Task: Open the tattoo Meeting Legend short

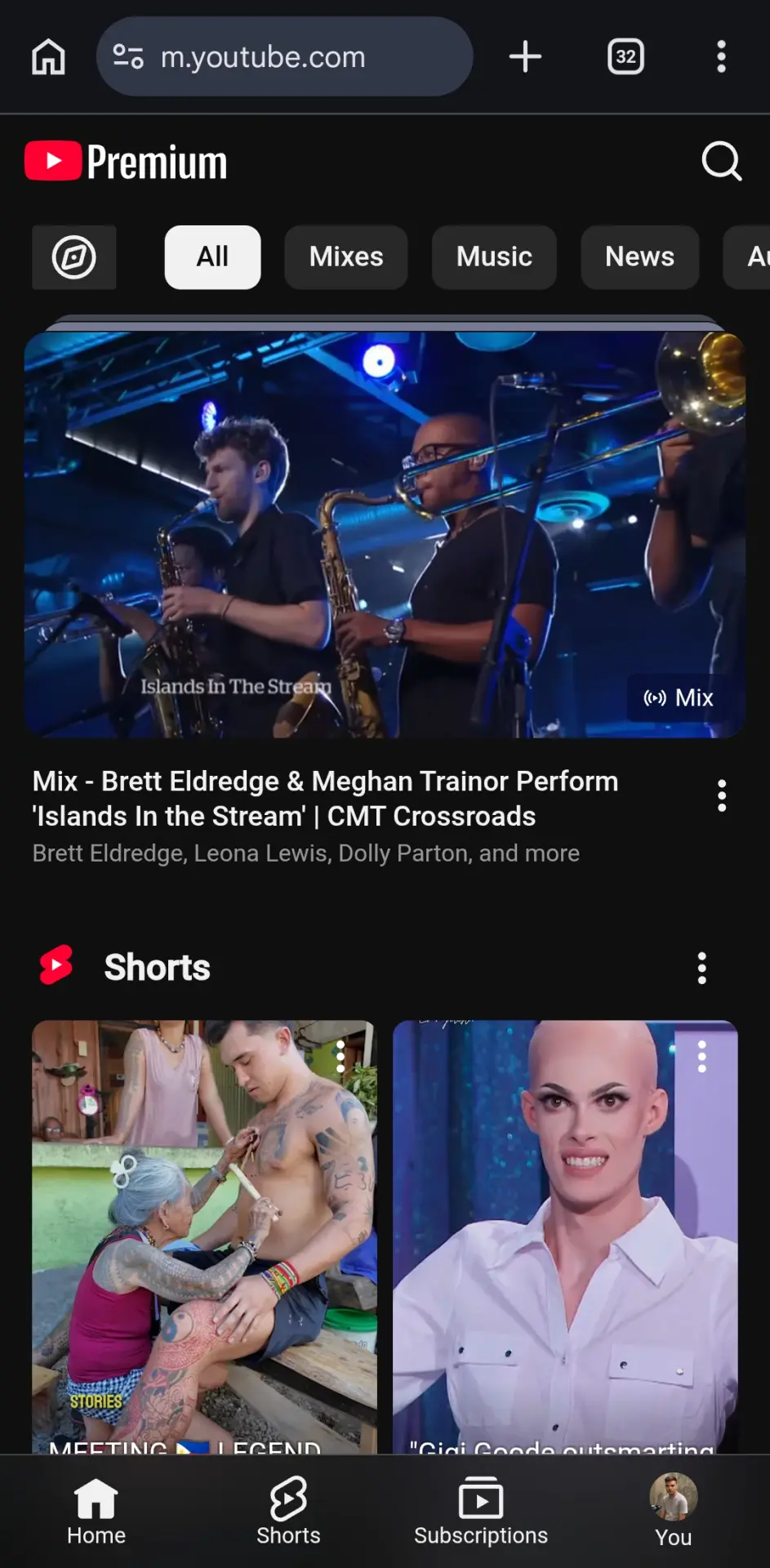Action: point(204,1236)
